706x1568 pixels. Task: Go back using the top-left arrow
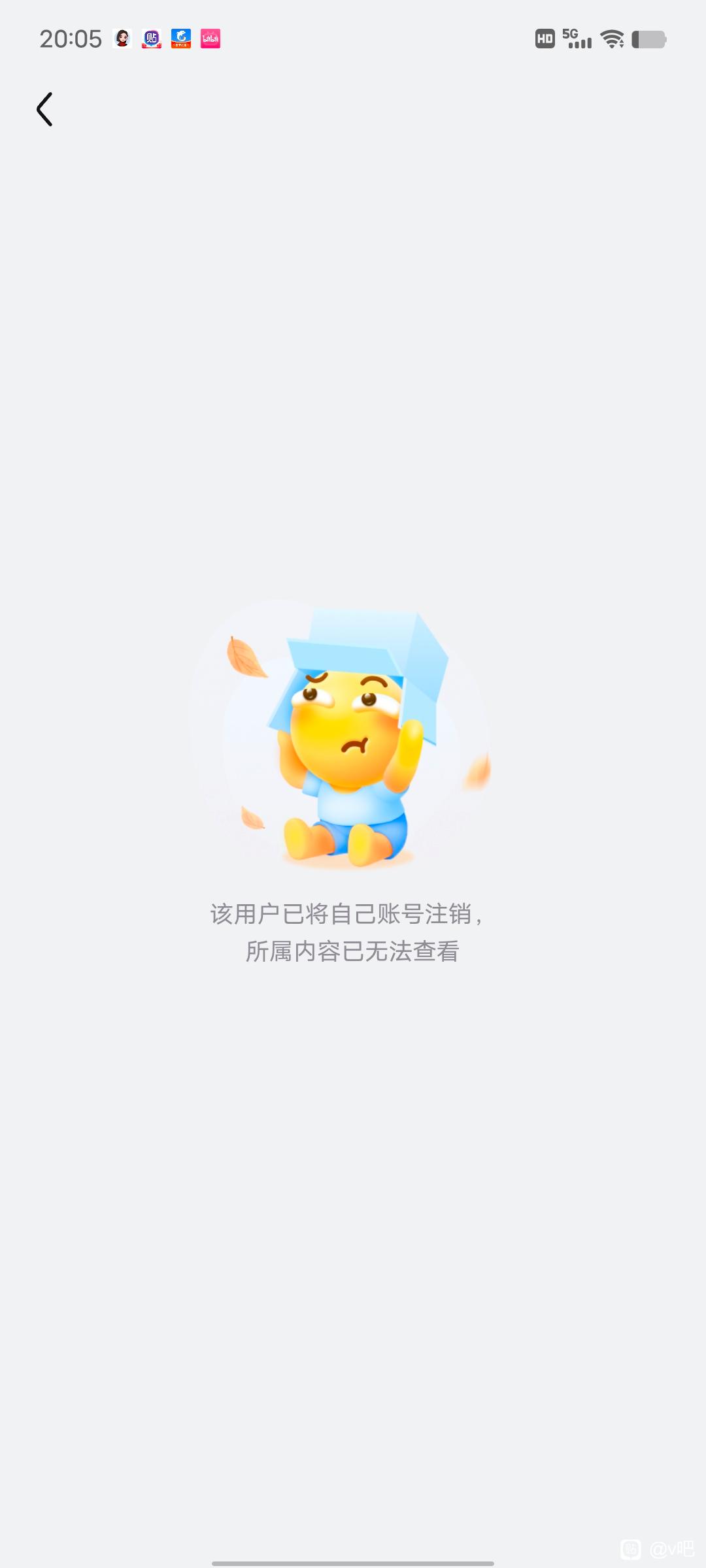coord(44,109)
